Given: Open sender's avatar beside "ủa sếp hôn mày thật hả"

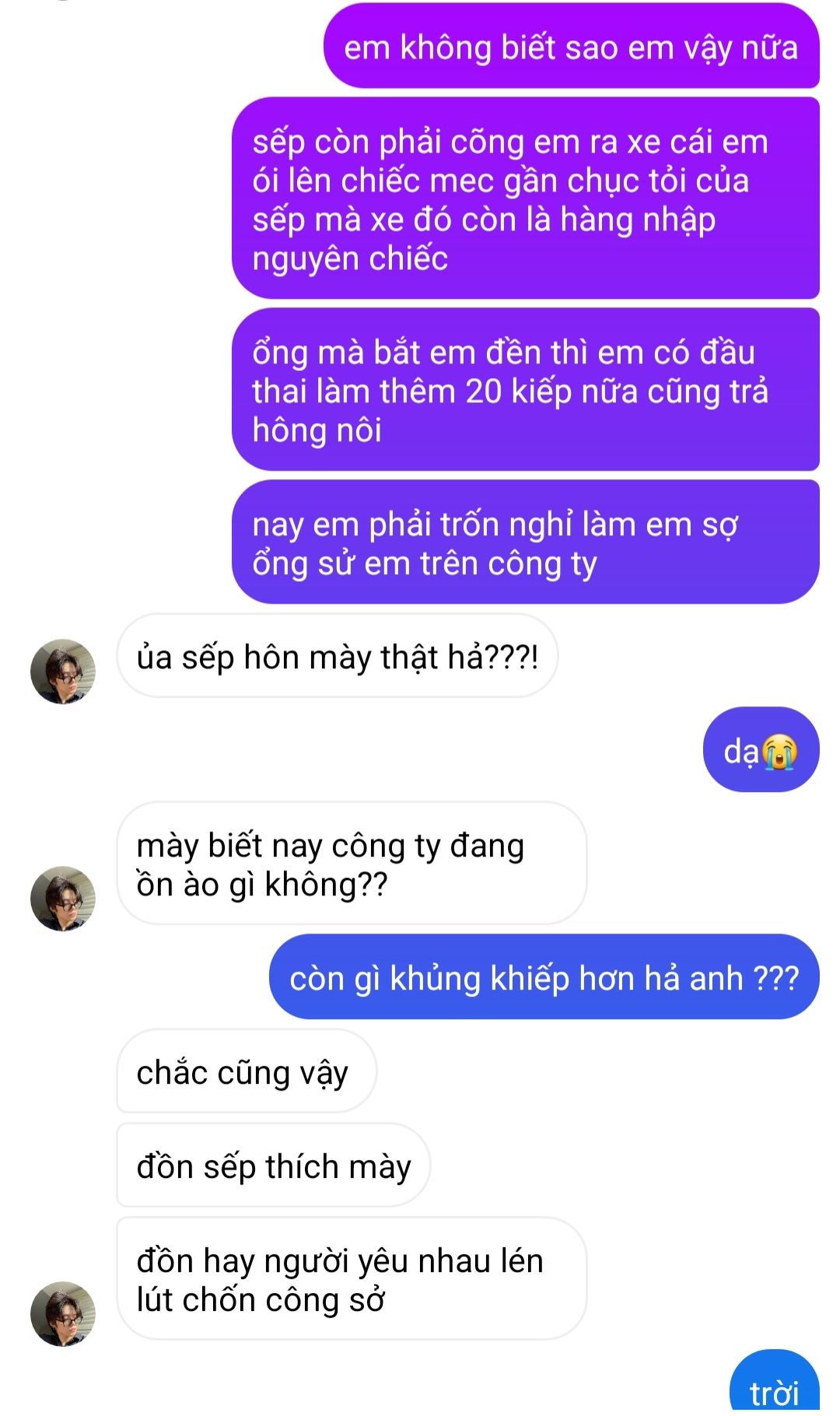Looking at the screenshot, I should pos(63,671).
